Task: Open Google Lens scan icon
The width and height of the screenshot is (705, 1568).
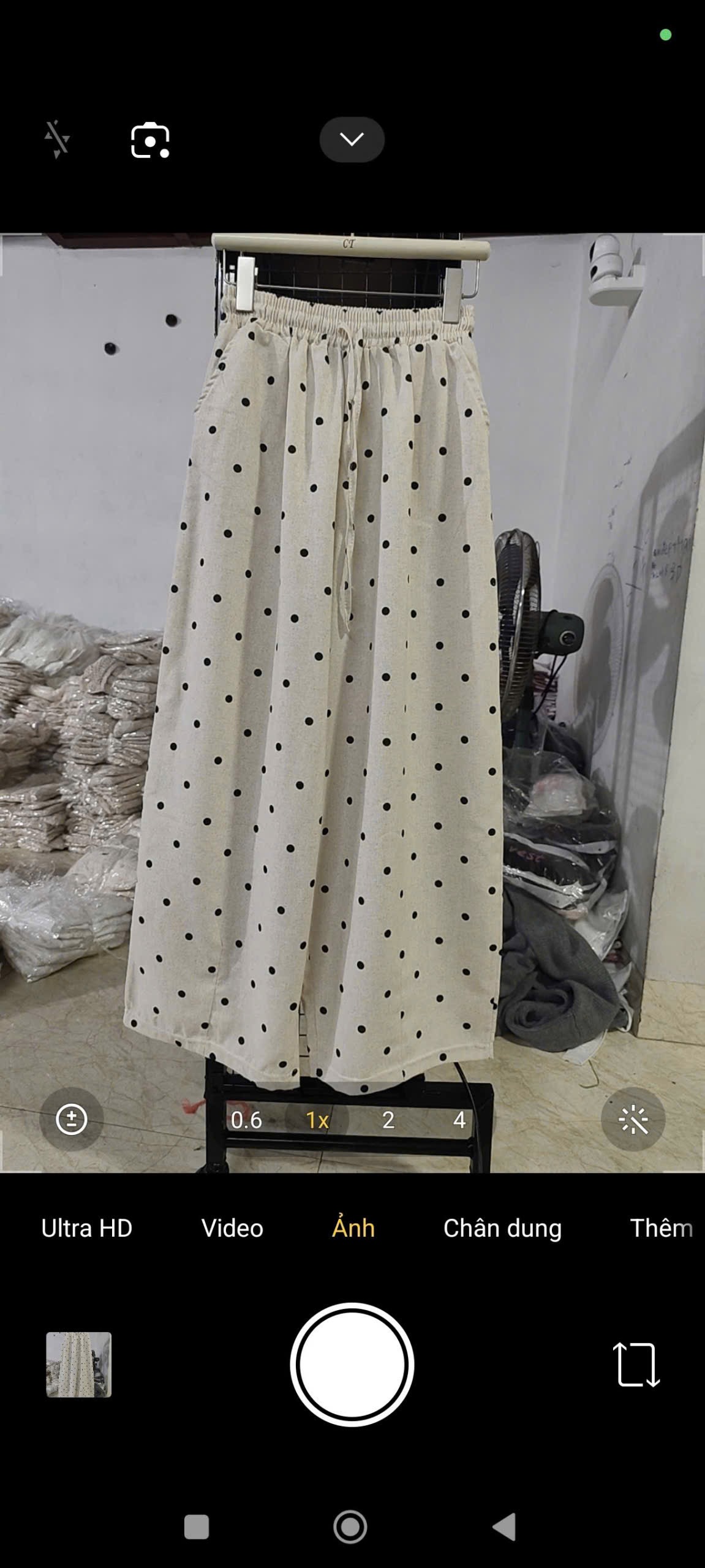Action: click(150, 140)
